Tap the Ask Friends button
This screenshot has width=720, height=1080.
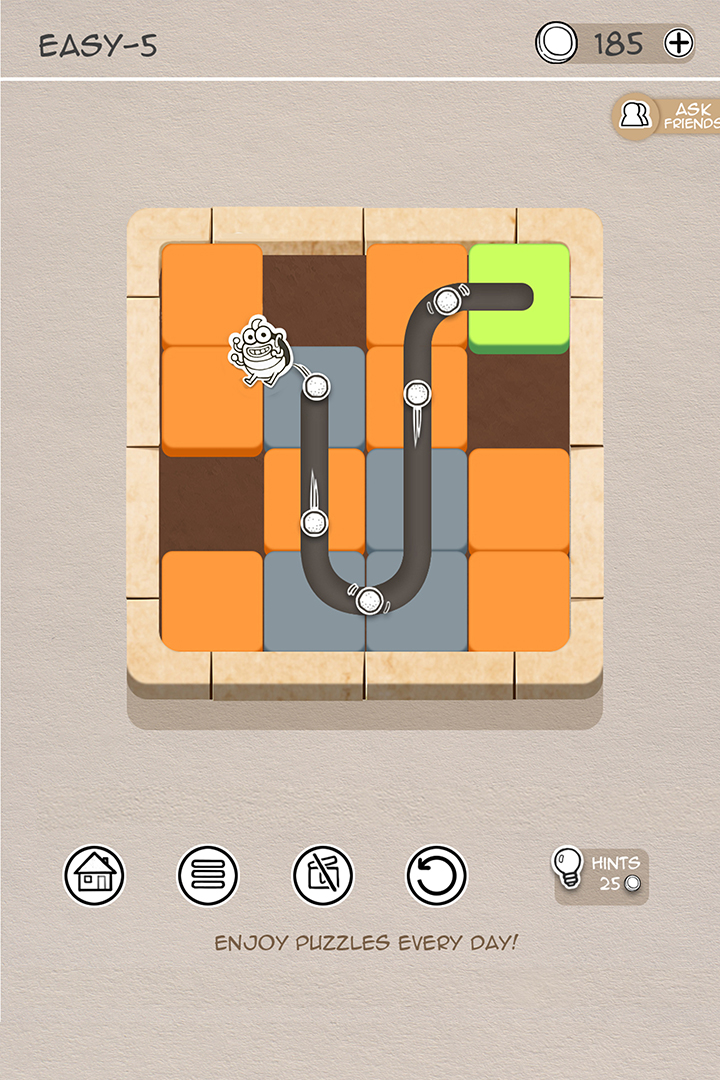pyautogui.click(x=666, y=116)
